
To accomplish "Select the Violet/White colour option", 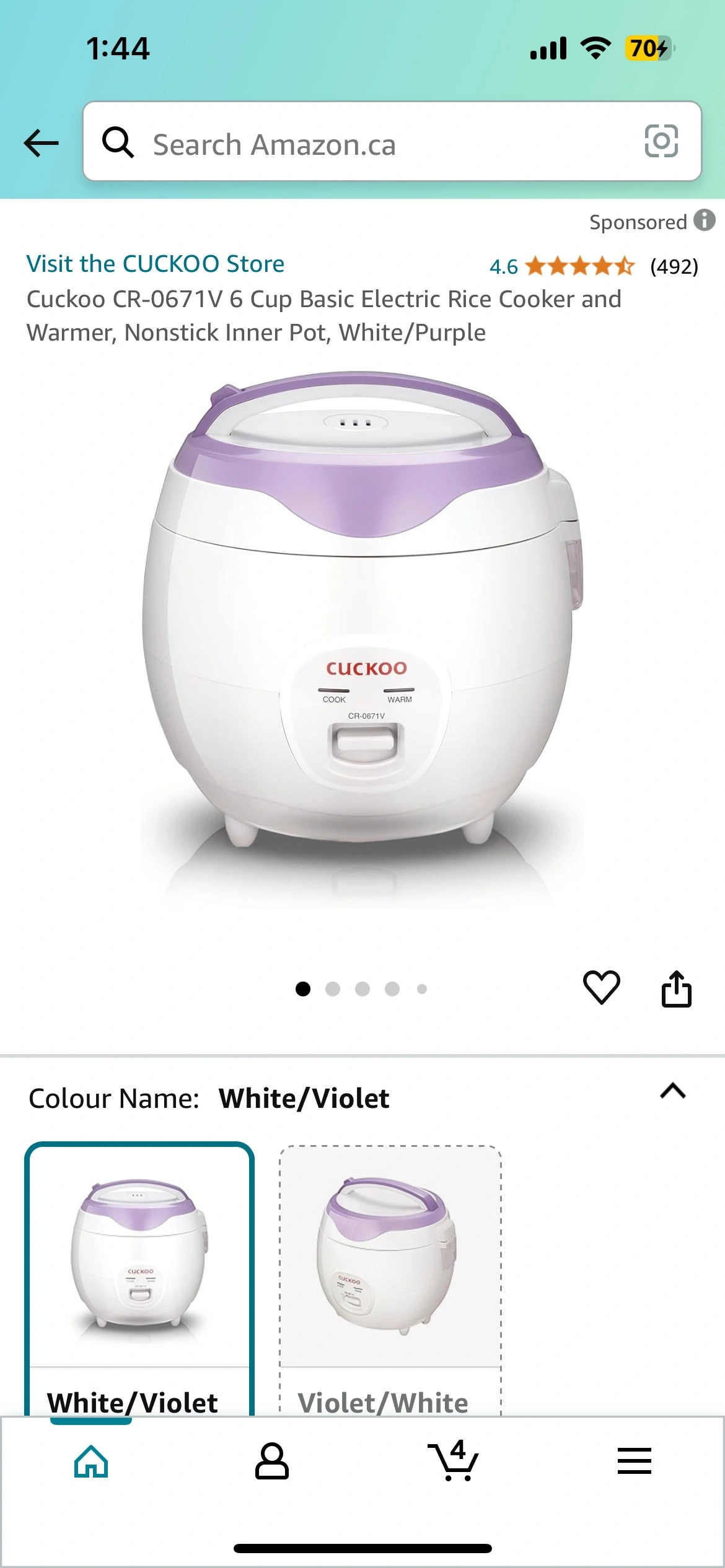I will [390, 1281].
